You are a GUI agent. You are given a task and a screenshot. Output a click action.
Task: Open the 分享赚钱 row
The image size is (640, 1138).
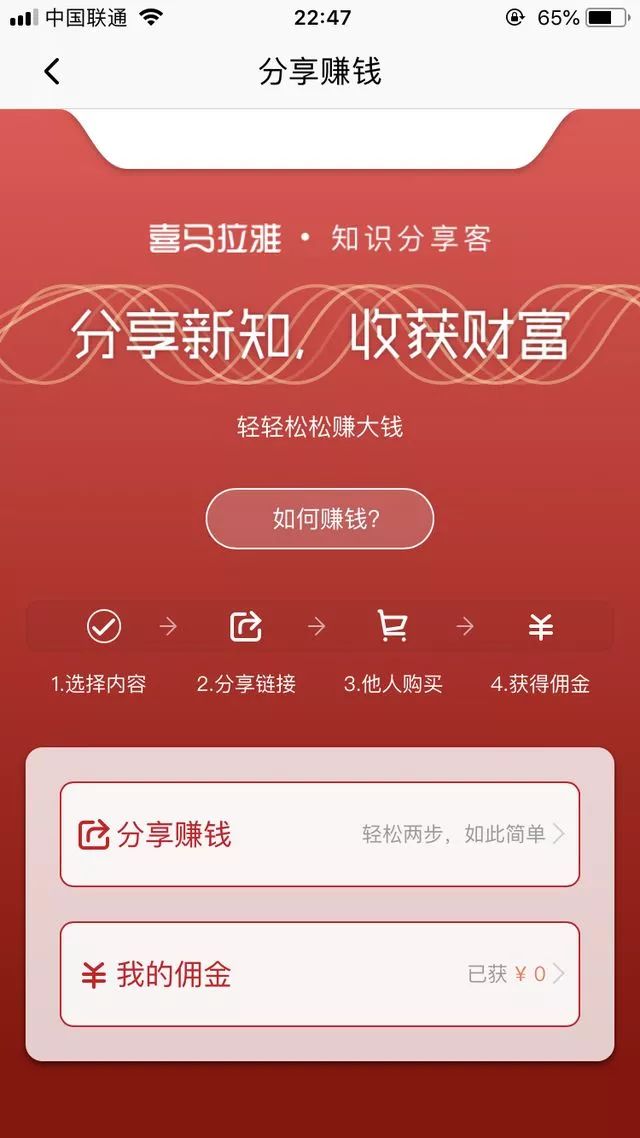point(320,834)
